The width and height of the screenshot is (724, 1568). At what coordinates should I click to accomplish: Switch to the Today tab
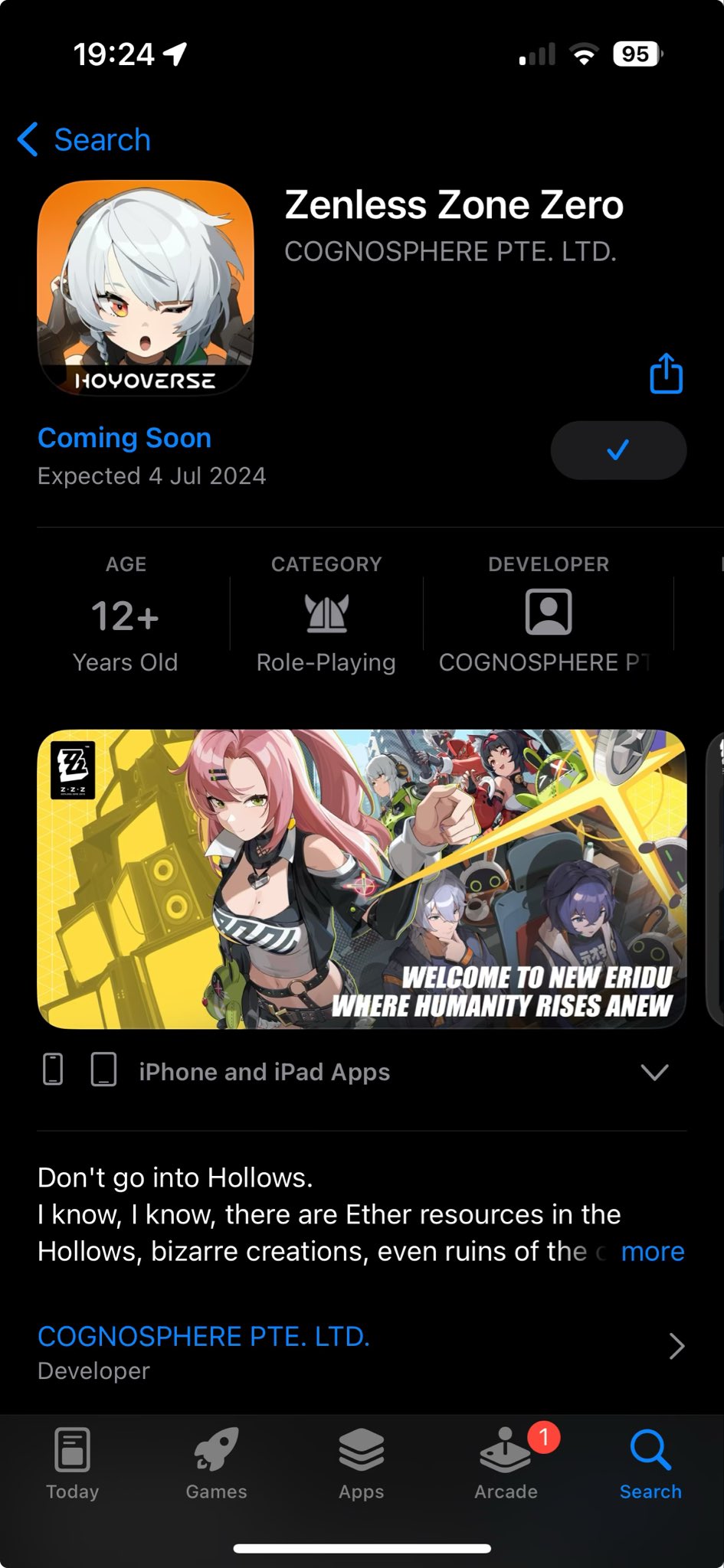[x=73, y=1464]
